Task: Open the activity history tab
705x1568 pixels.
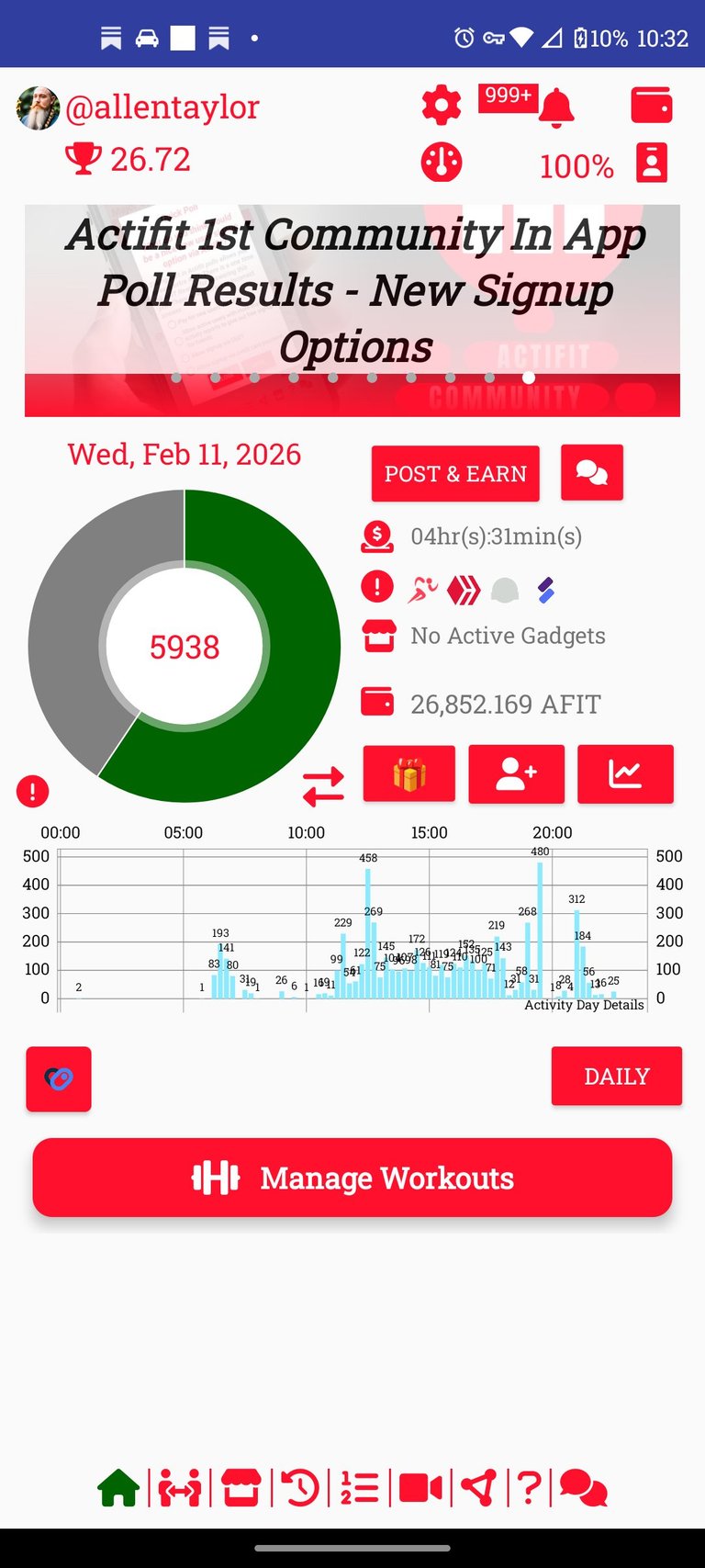Action: [x=299, y=1488]
